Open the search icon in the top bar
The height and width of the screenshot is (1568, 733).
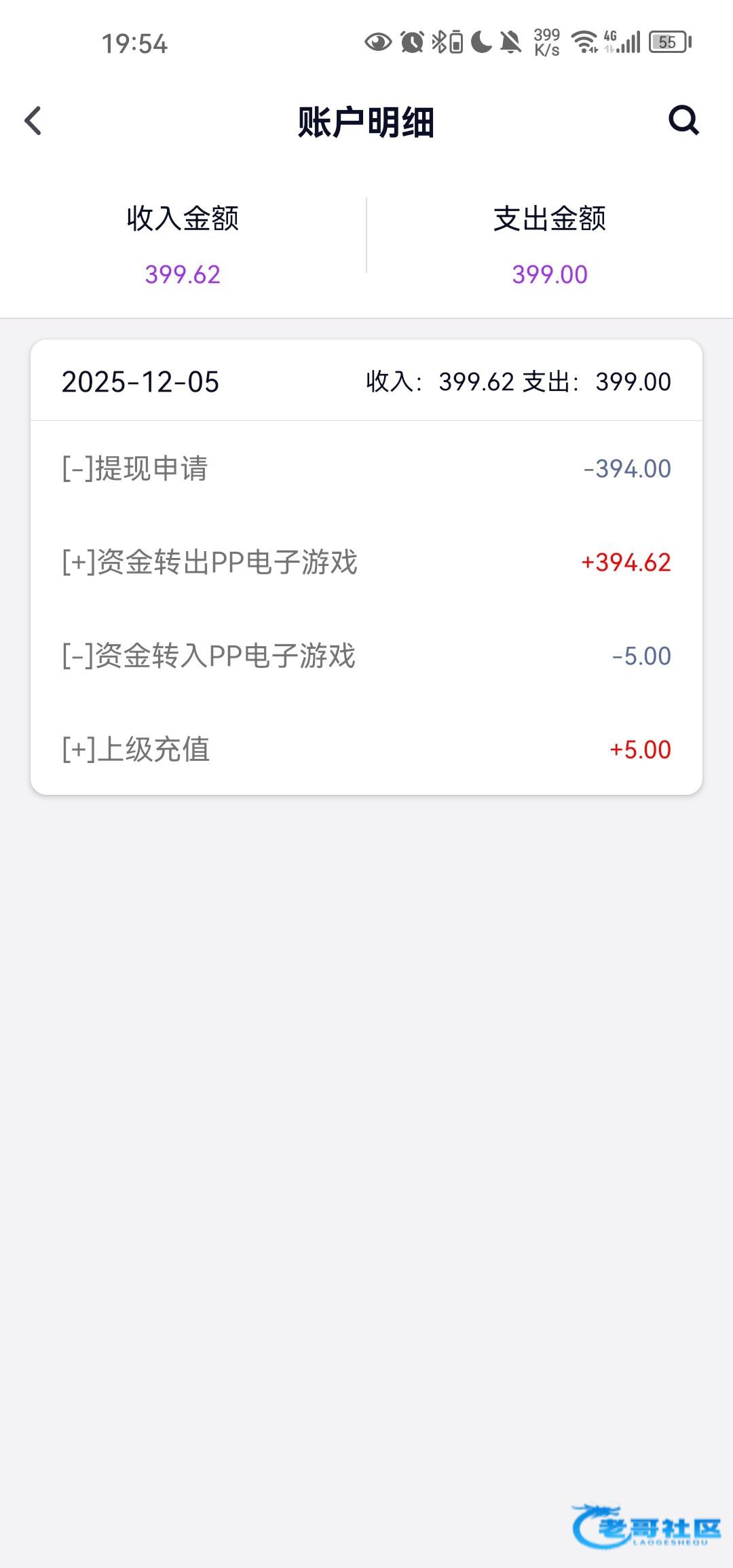pyautogui.click(x=683, y=121)
